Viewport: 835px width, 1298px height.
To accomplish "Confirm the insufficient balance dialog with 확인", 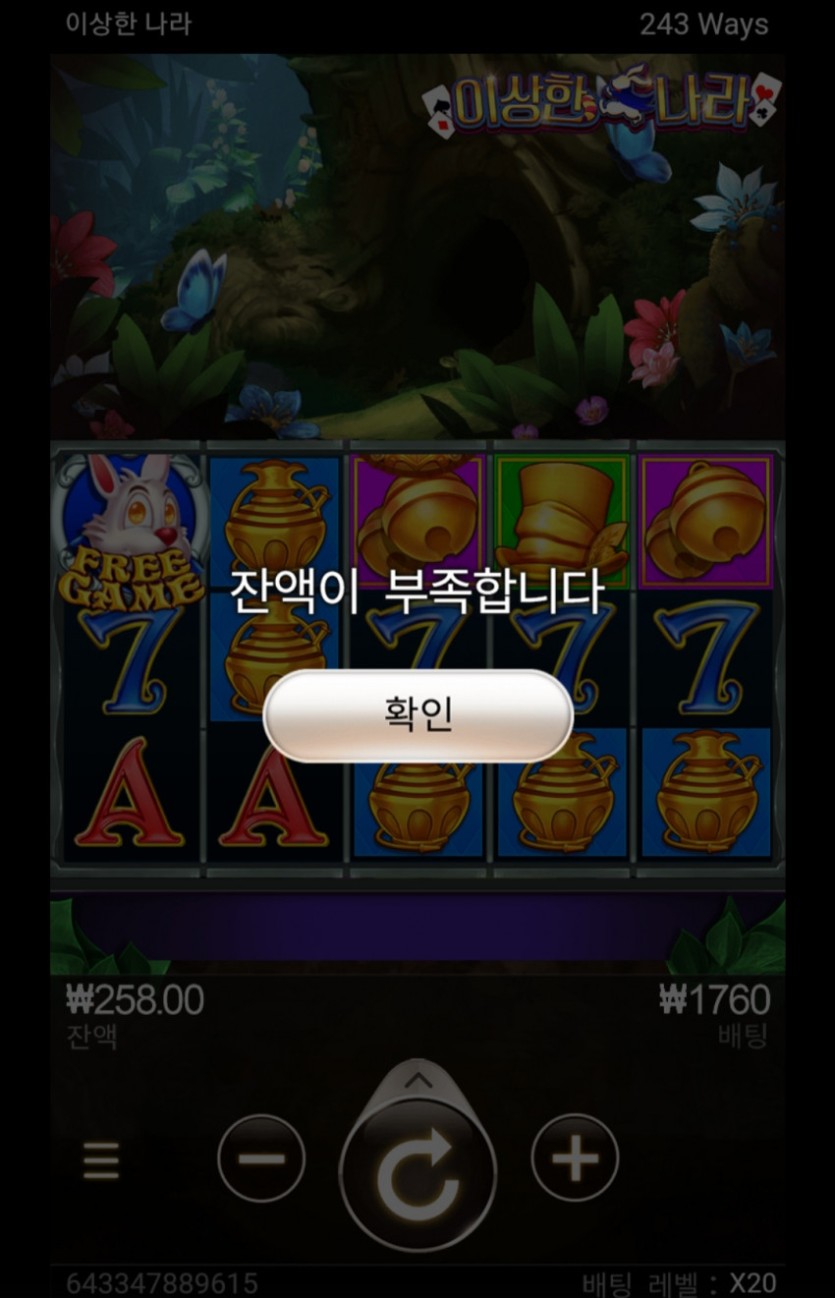I will click(x=417, y=716).
